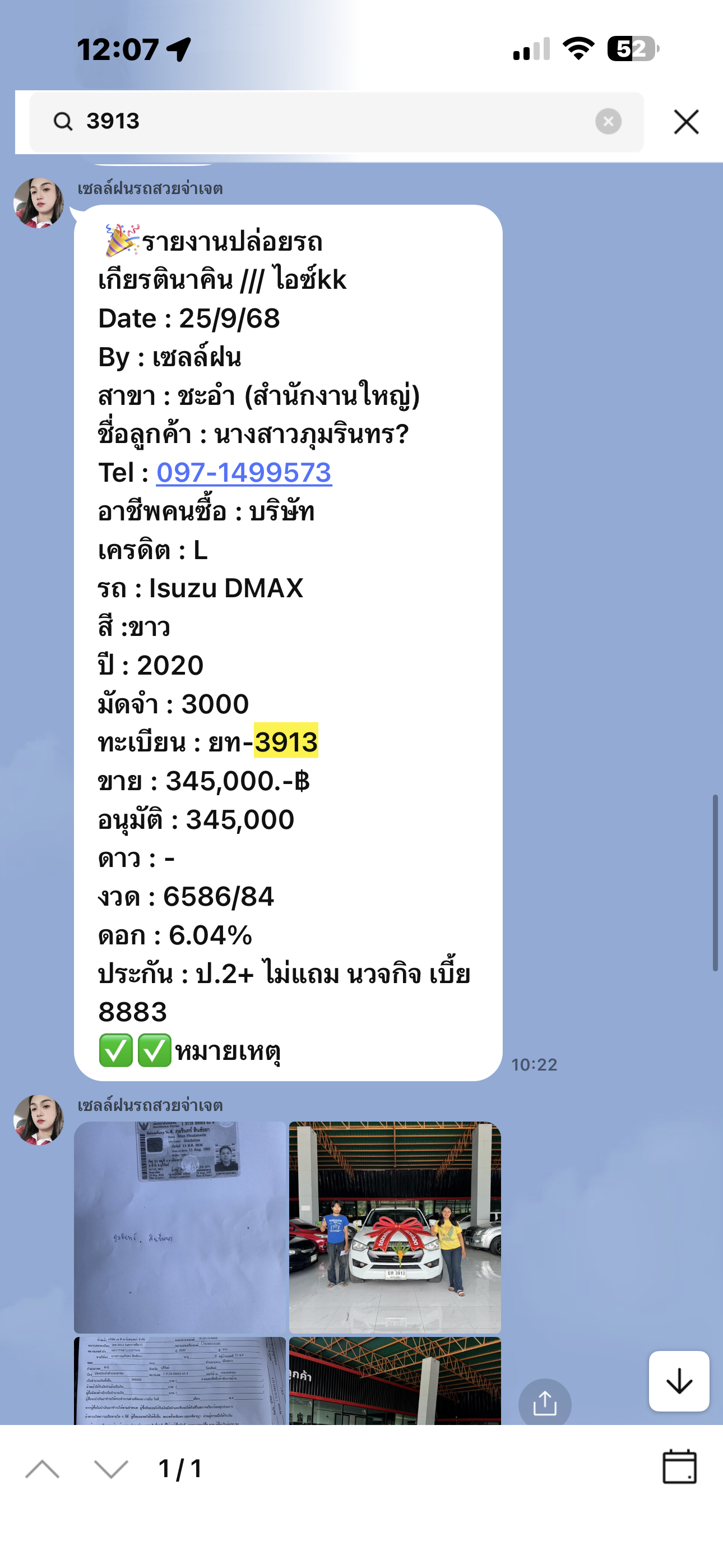
Task: Open the contract document photo
Action: pyautogui.click(x=180, y=1381)
